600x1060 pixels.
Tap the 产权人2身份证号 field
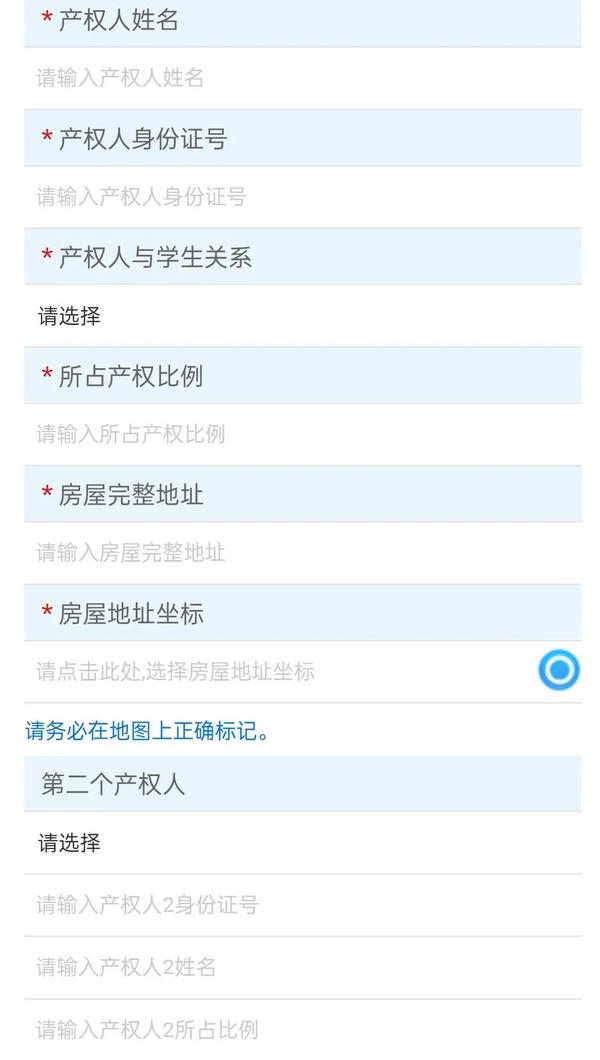(302, 905)
